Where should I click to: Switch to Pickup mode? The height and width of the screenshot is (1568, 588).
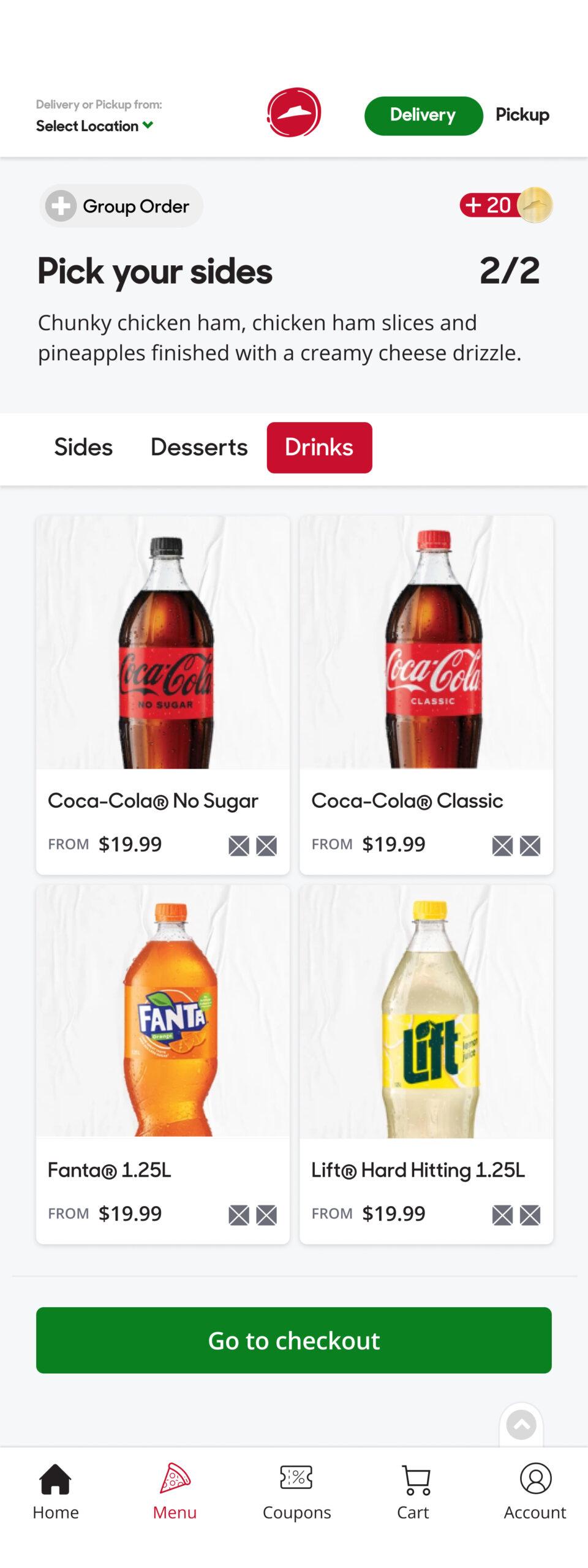pos(522,115)
